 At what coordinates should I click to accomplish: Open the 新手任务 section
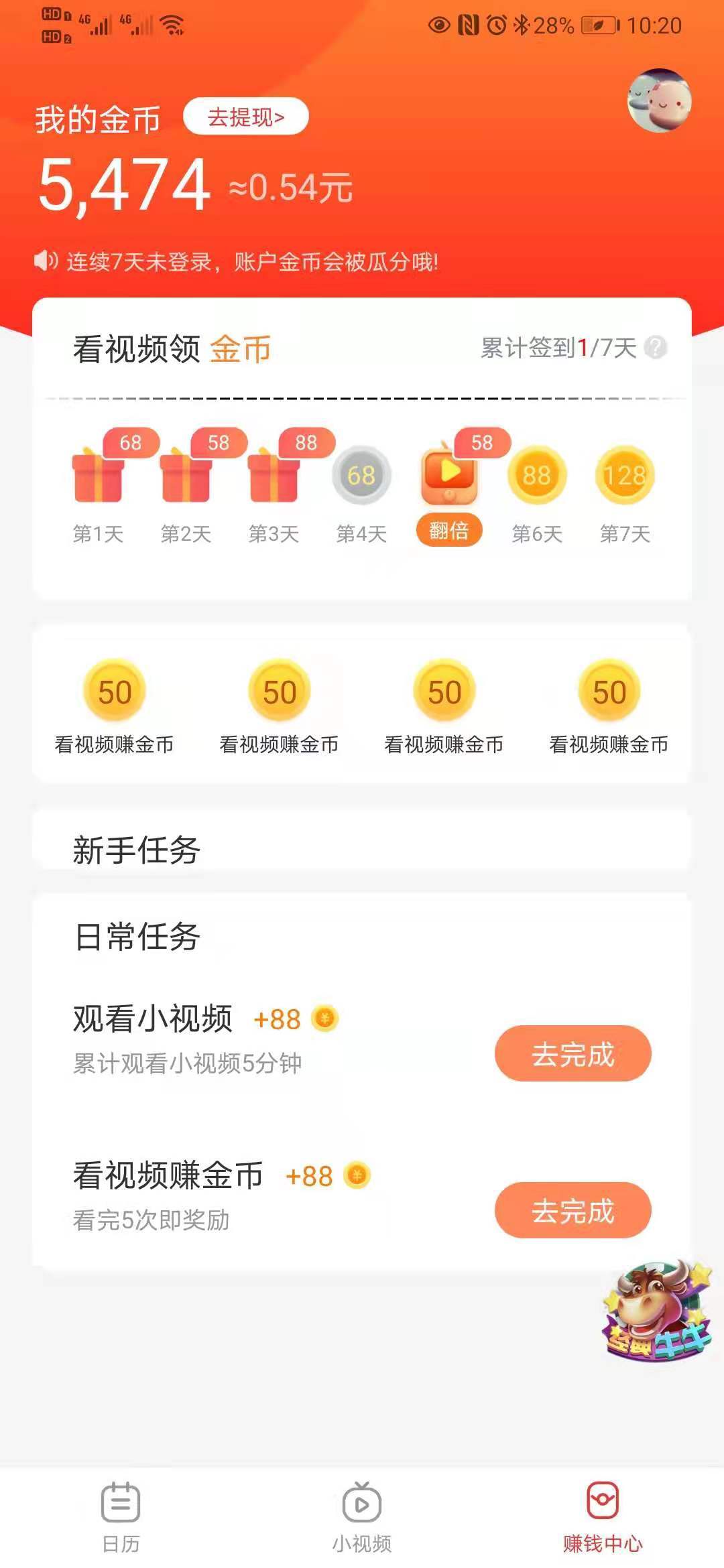[137, 850]
